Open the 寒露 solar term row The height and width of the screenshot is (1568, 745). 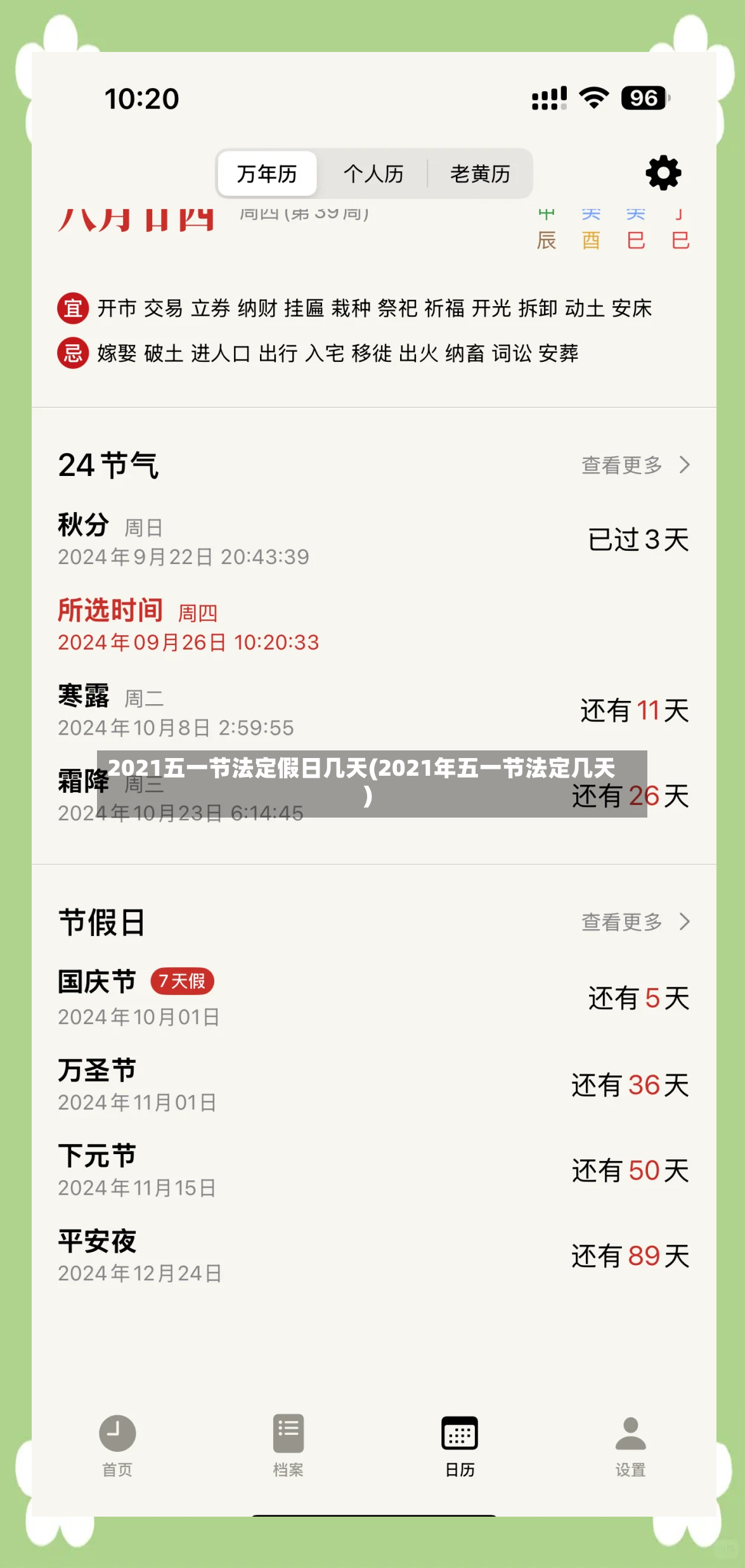[373, 711]
